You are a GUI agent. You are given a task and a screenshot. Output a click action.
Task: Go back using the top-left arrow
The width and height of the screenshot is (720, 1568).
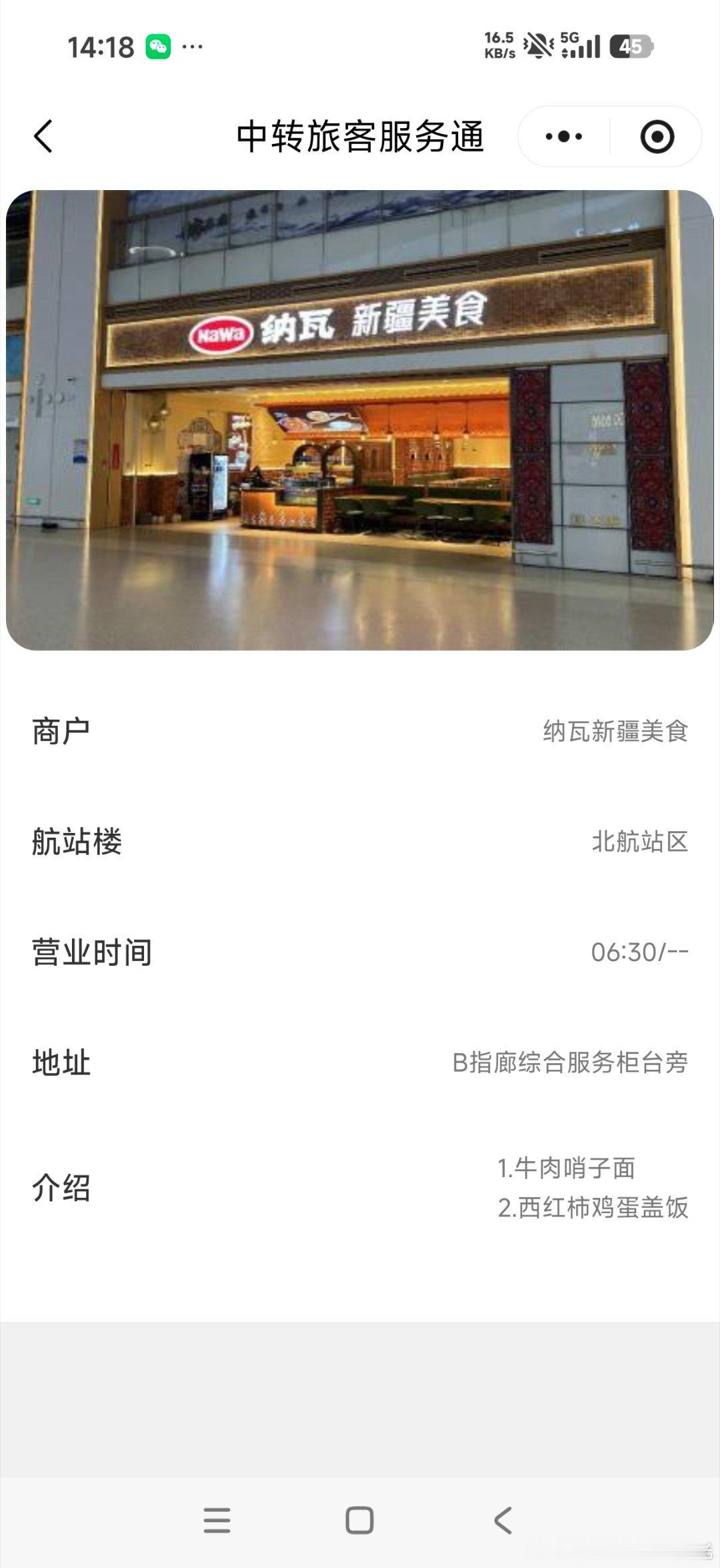(x=43, y=137)
